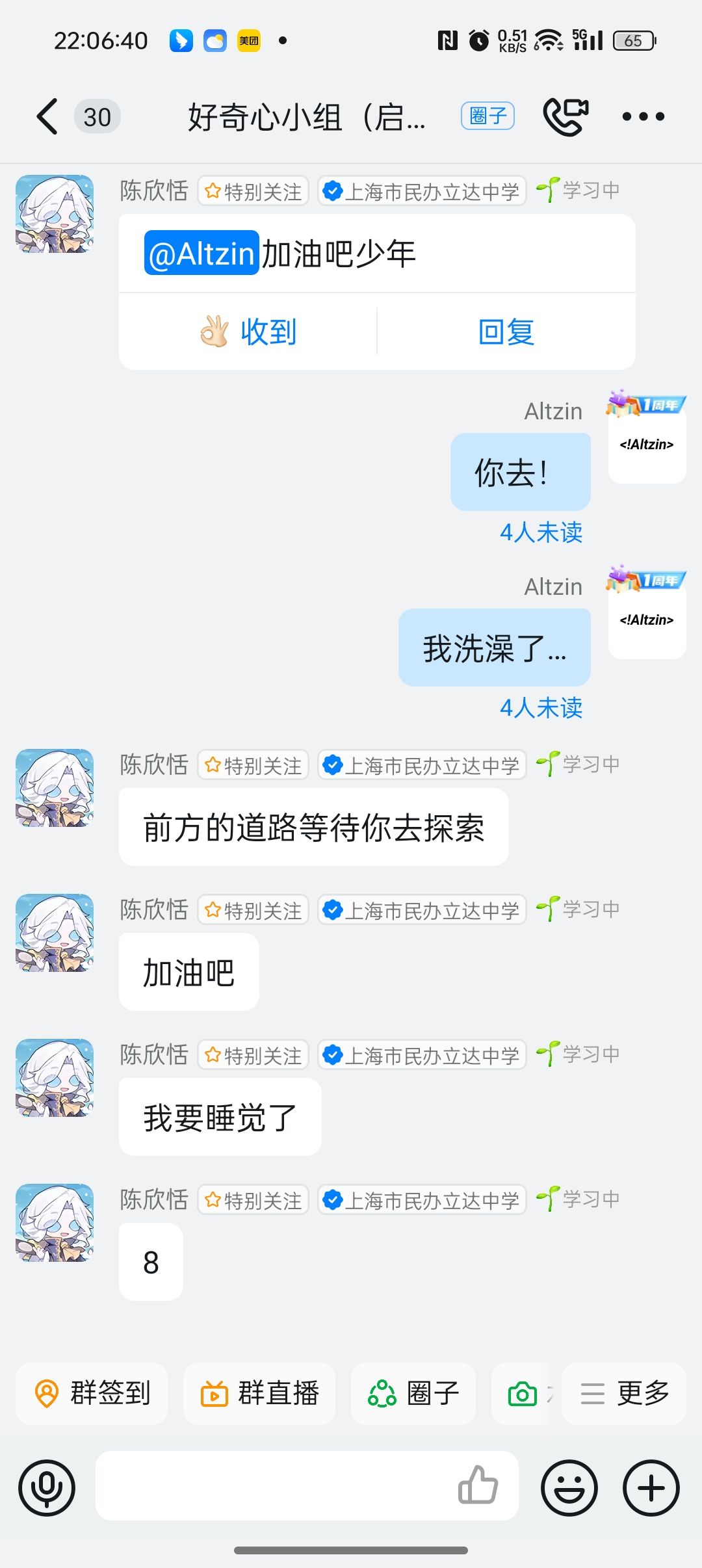702x1568 pixels.
Task: Open the 圈子 badge in header
Action: coord(487,116)
